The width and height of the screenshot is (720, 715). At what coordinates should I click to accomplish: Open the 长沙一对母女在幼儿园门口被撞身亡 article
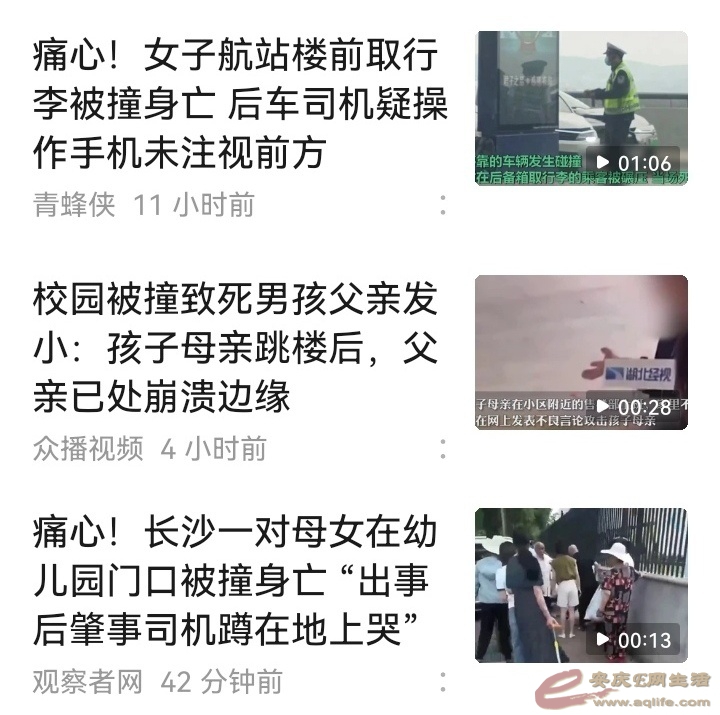pos(237,581)
